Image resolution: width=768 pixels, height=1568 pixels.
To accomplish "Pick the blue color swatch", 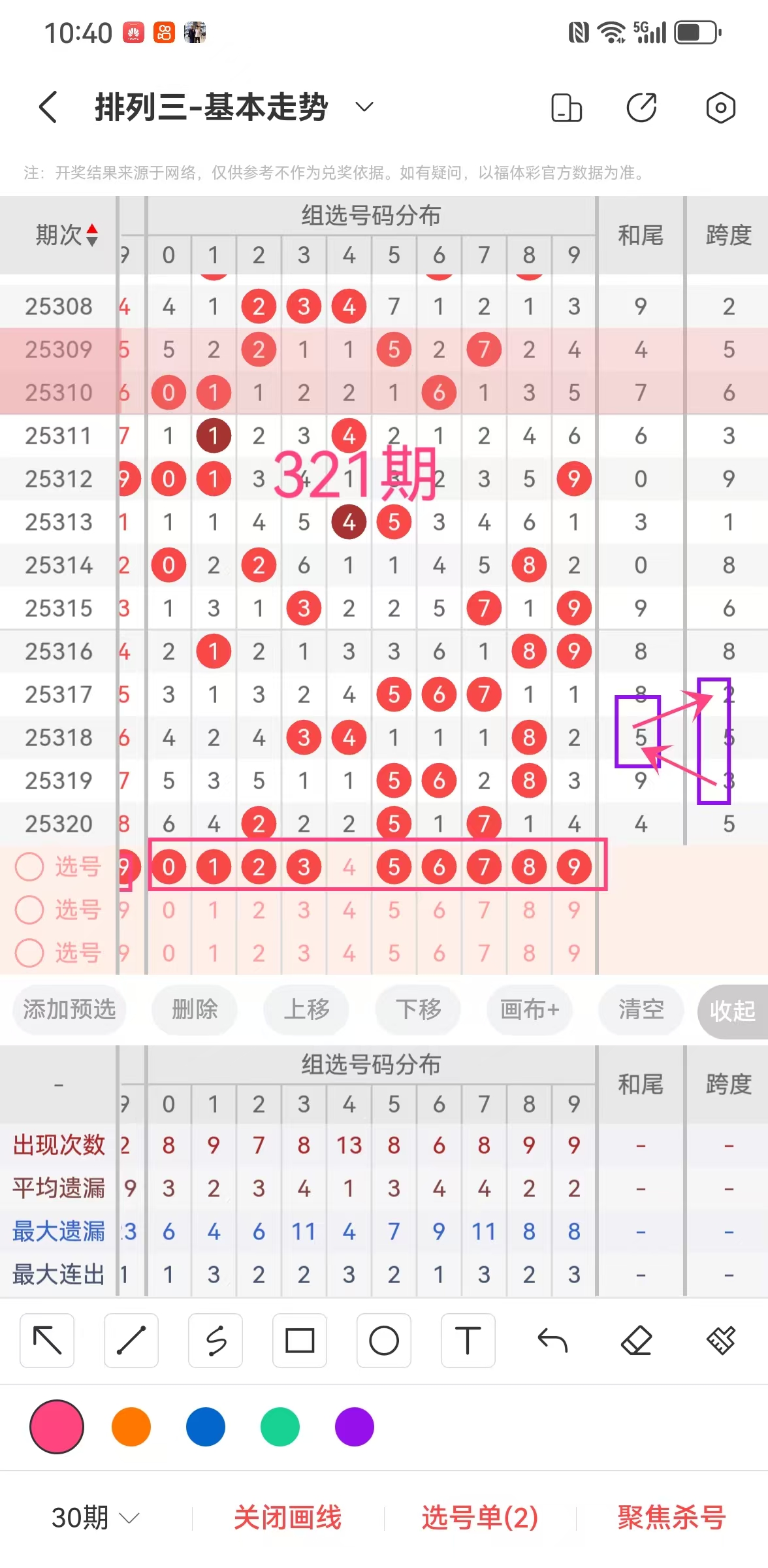I will coord(206,1427).
